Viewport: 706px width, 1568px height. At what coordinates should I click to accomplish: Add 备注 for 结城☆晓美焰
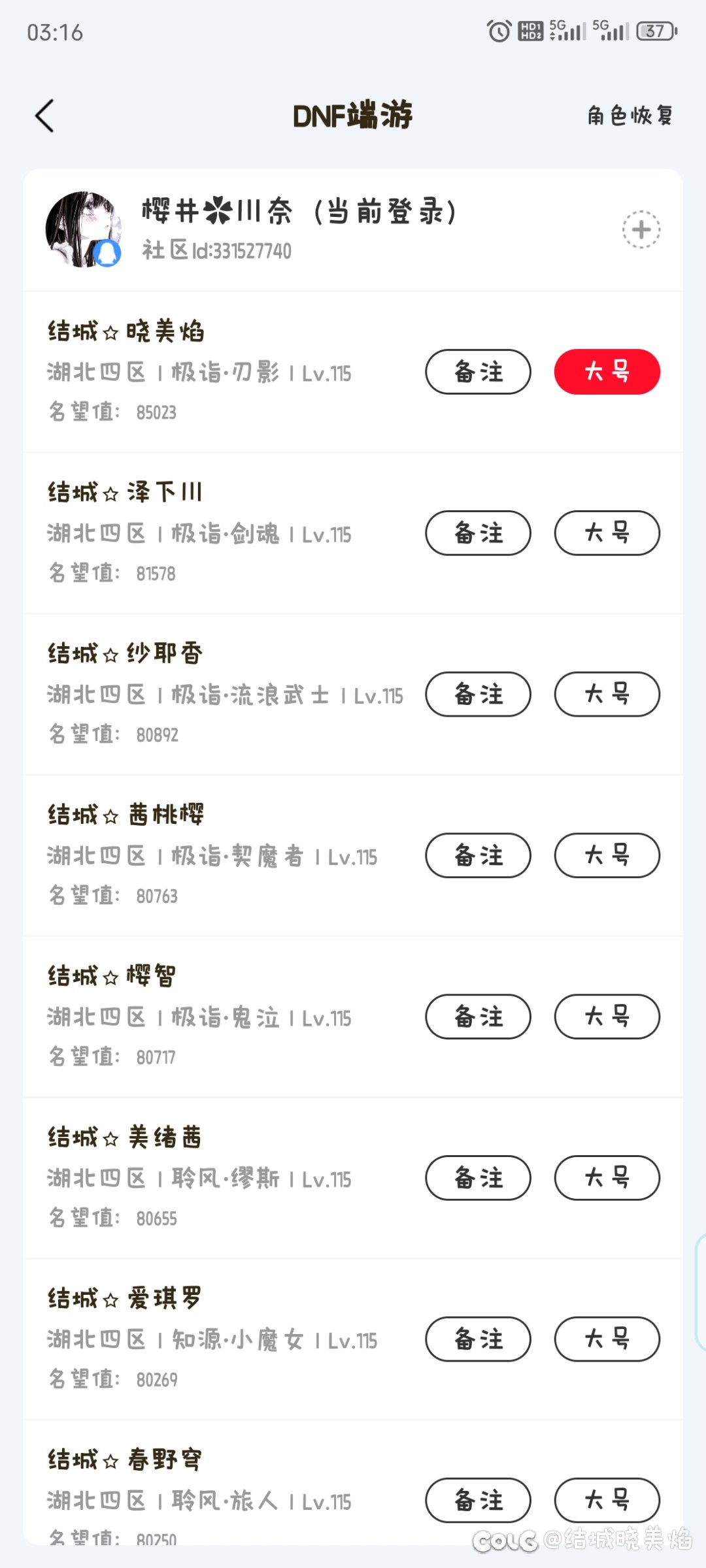click(x=478, y=372)
